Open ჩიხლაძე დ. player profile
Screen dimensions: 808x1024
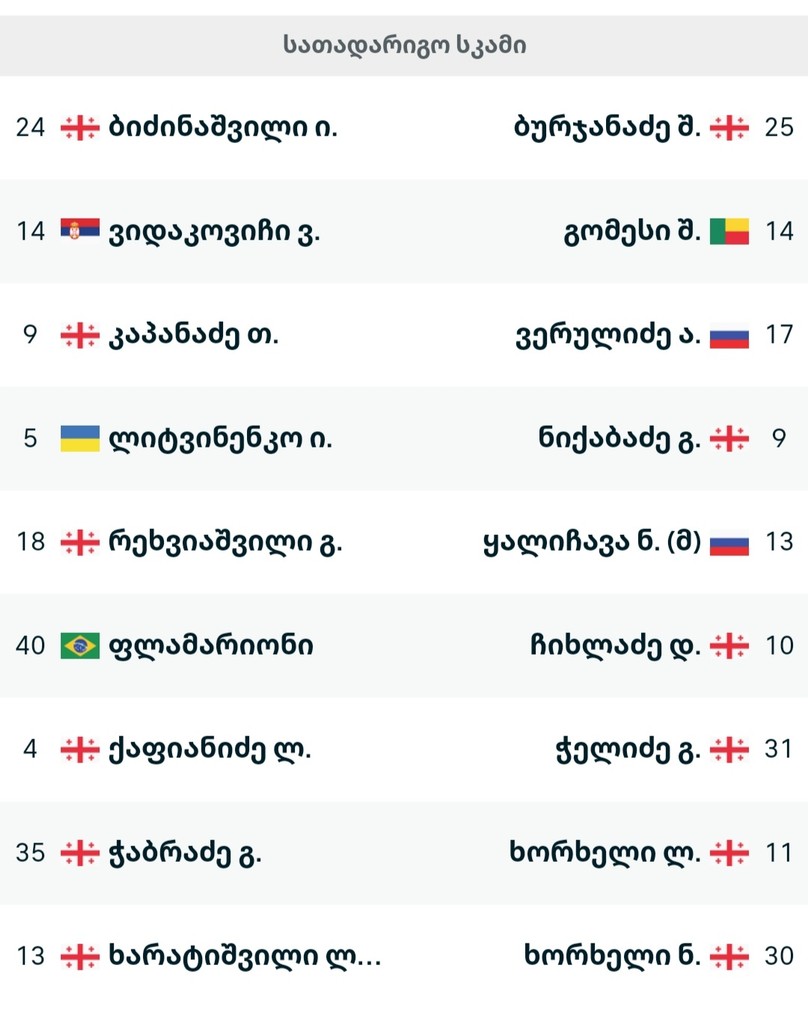[615, 645]
